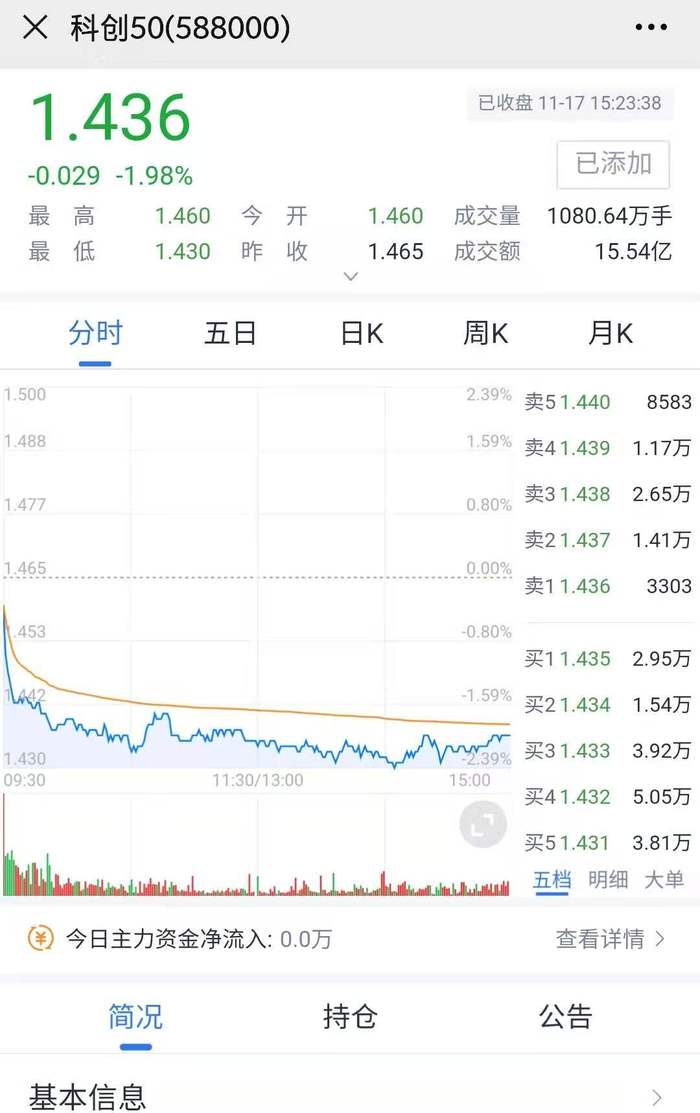Viewport: 700px width, 1113px height.
Task: Select the 五档 order book tab
Action: point(551,880)
